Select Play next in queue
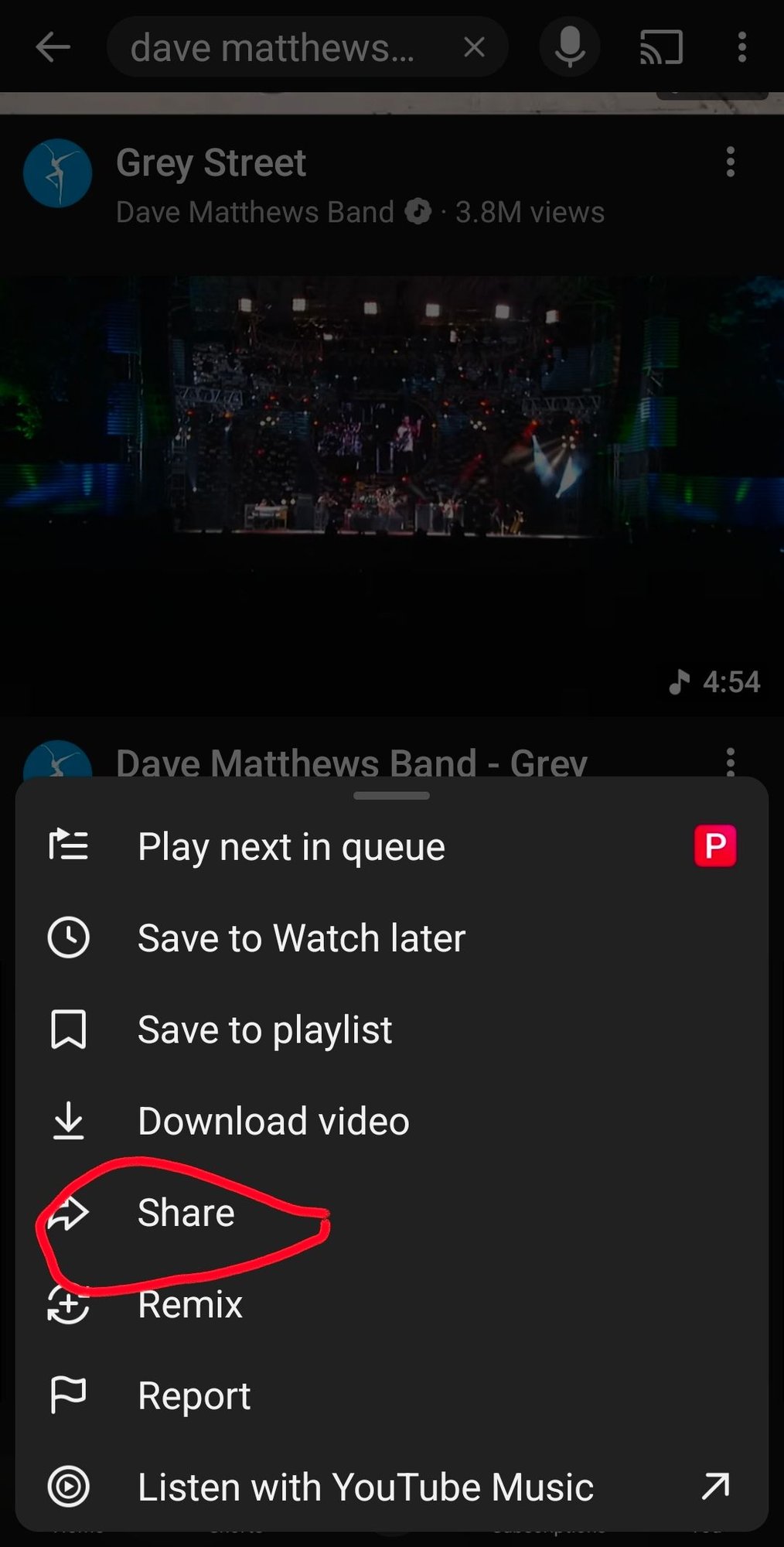Image resolution: width=784 pixels, height=1547 pixels. click(x=291, y=847)
